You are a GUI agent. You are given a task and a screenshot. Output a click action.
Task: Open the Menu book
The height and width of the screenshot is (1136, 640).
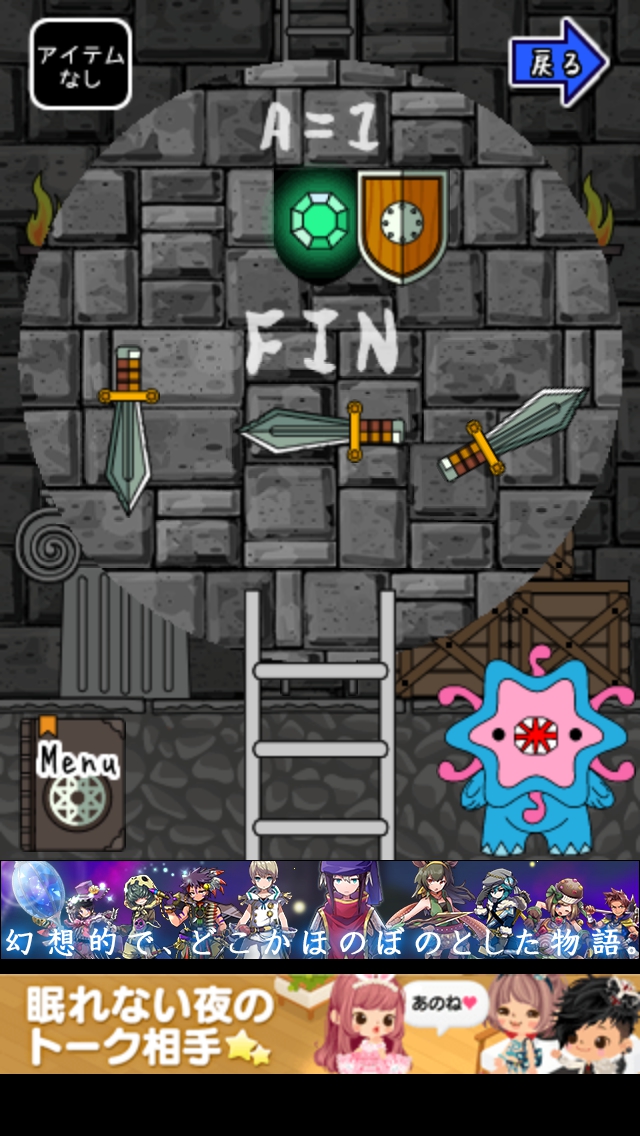tap(74, 784)
